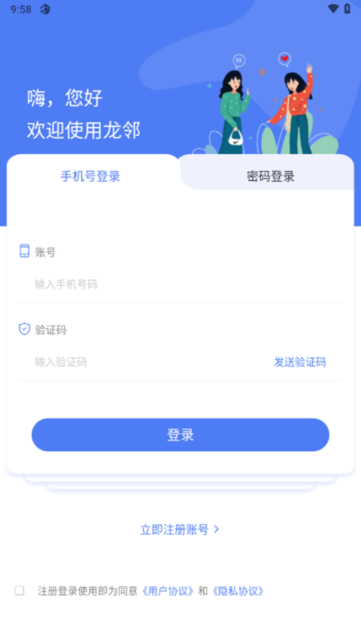Screen dimensions: 361x642
Task: Select the 手机号登录 tab
Action: tap(90, 176)
